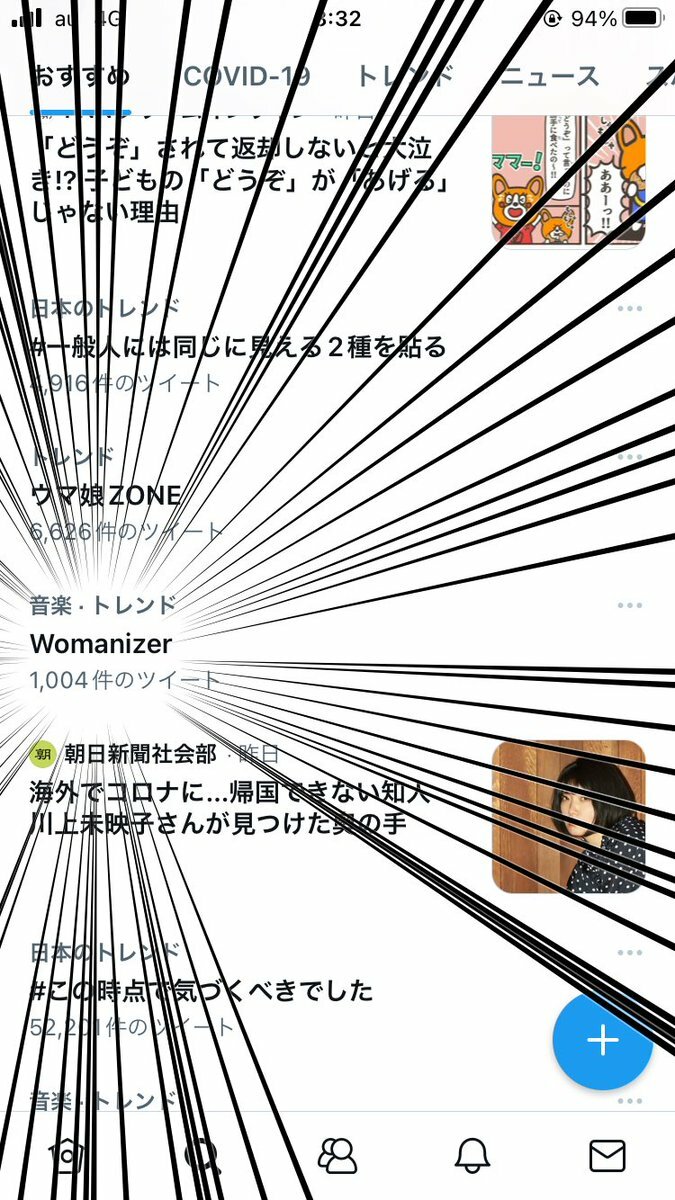Open more options for #この時点で気づくべきでした
The height and width of the screenshot is (1200, 675).
(630, 952)
